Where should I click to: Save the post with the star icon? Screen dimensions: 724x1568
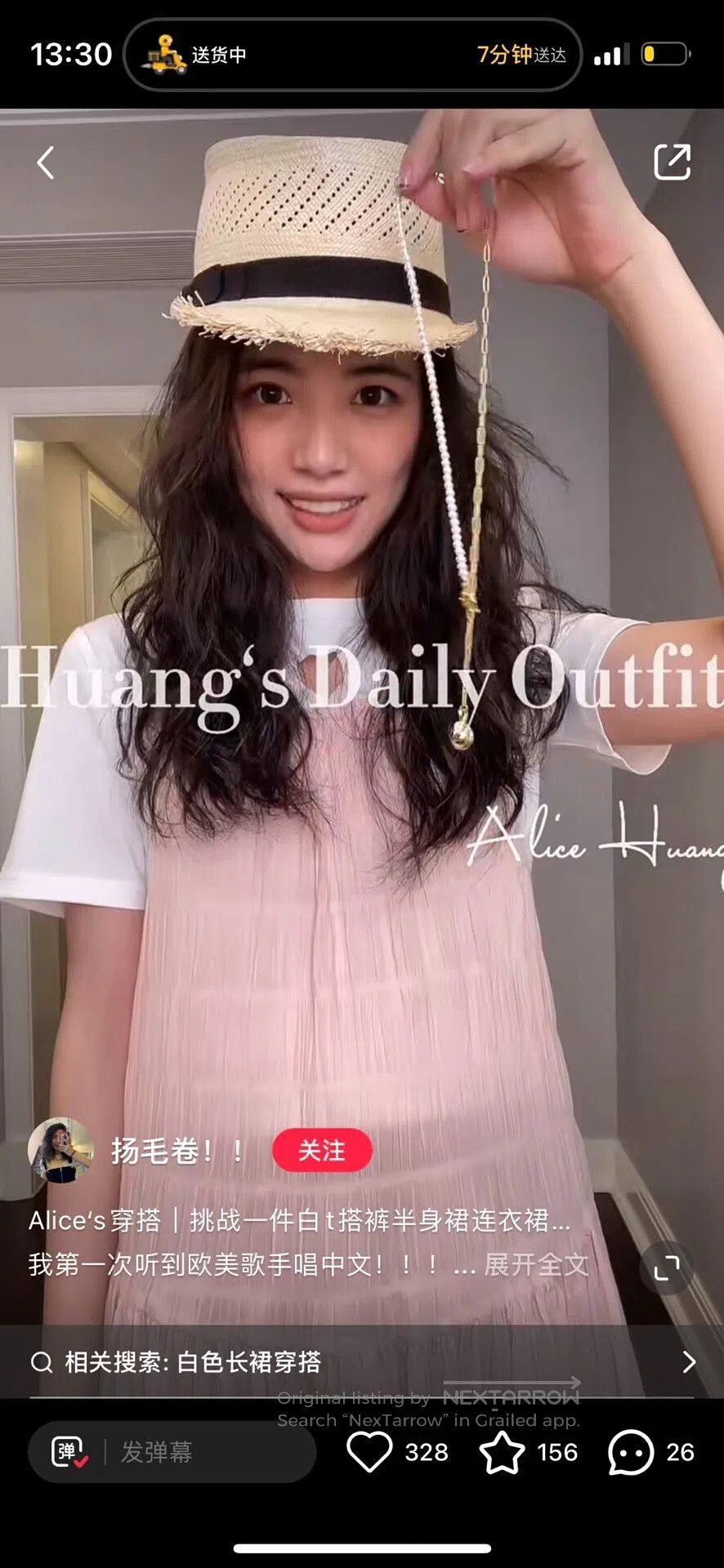(x=502, y=1452)
